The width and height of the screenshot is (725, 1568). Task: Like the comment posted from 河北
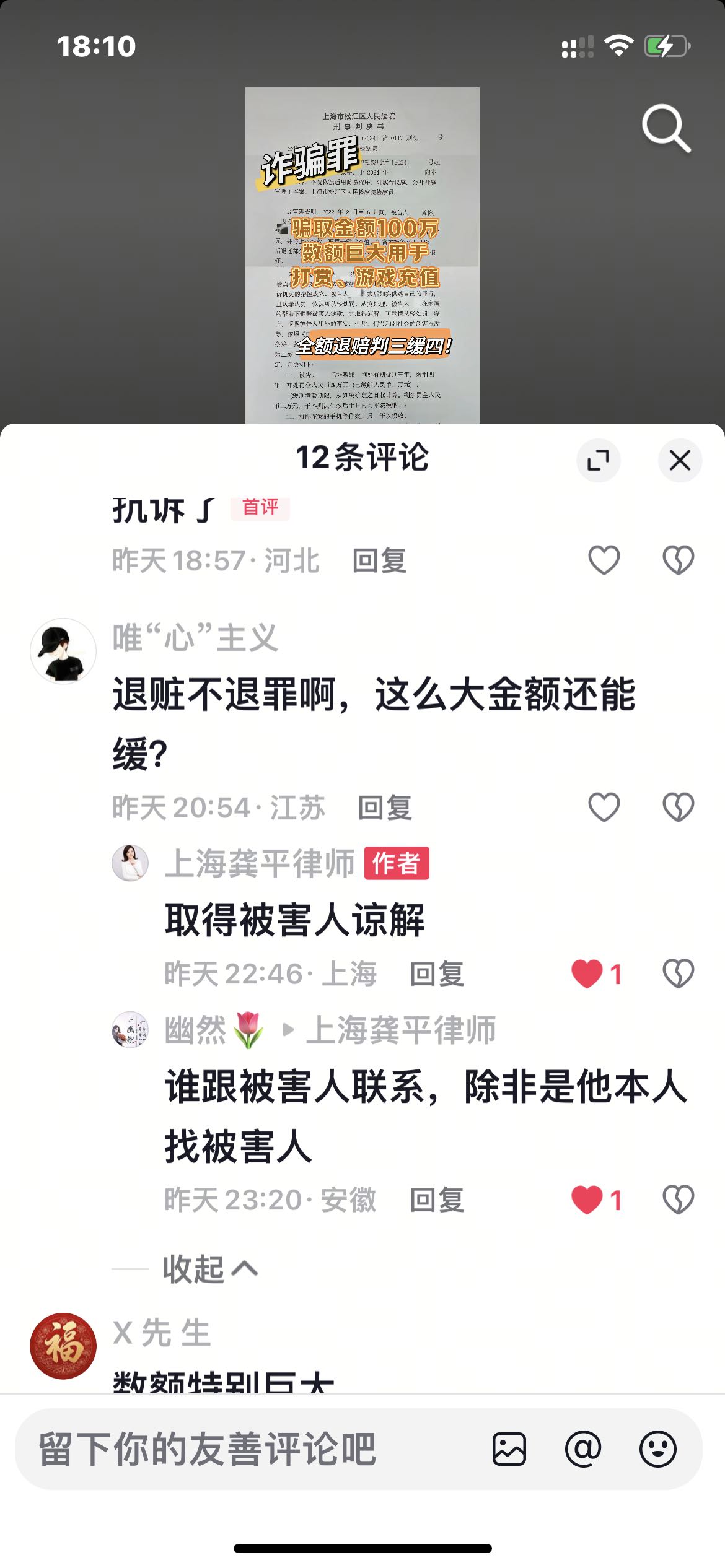(604, 560)
